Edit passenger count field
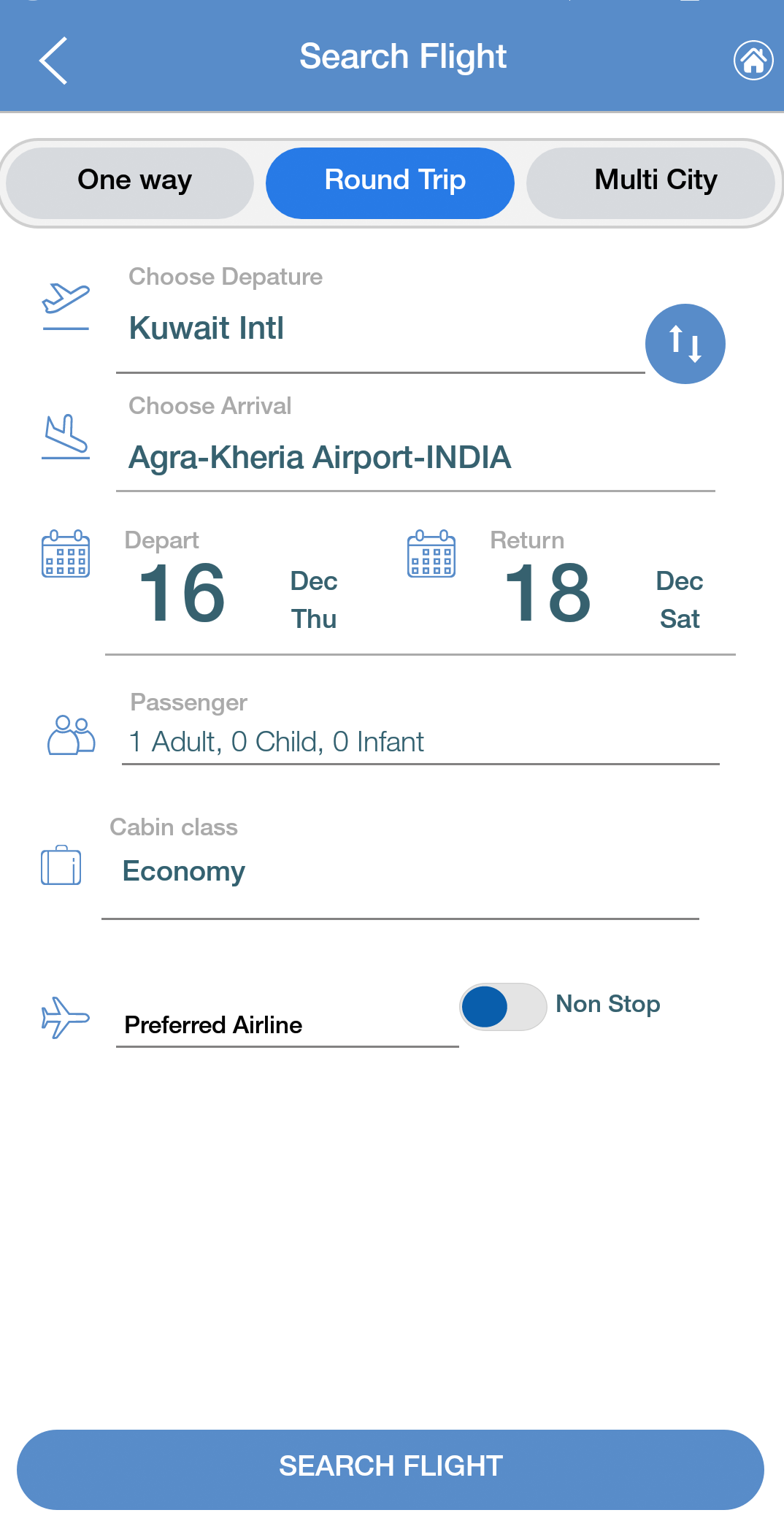Viewport: 784px width, 1529px height. point(418,742)
